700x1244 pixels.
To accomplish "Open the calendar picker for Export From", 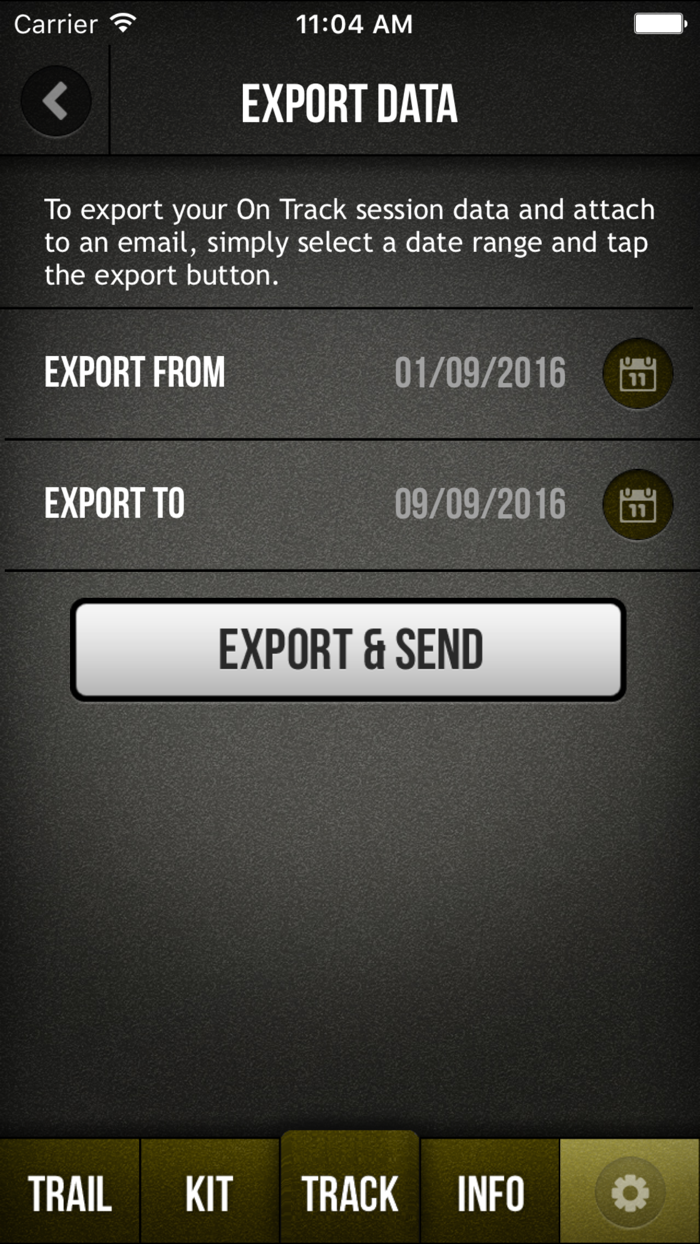I will click(x=637, y=374).
